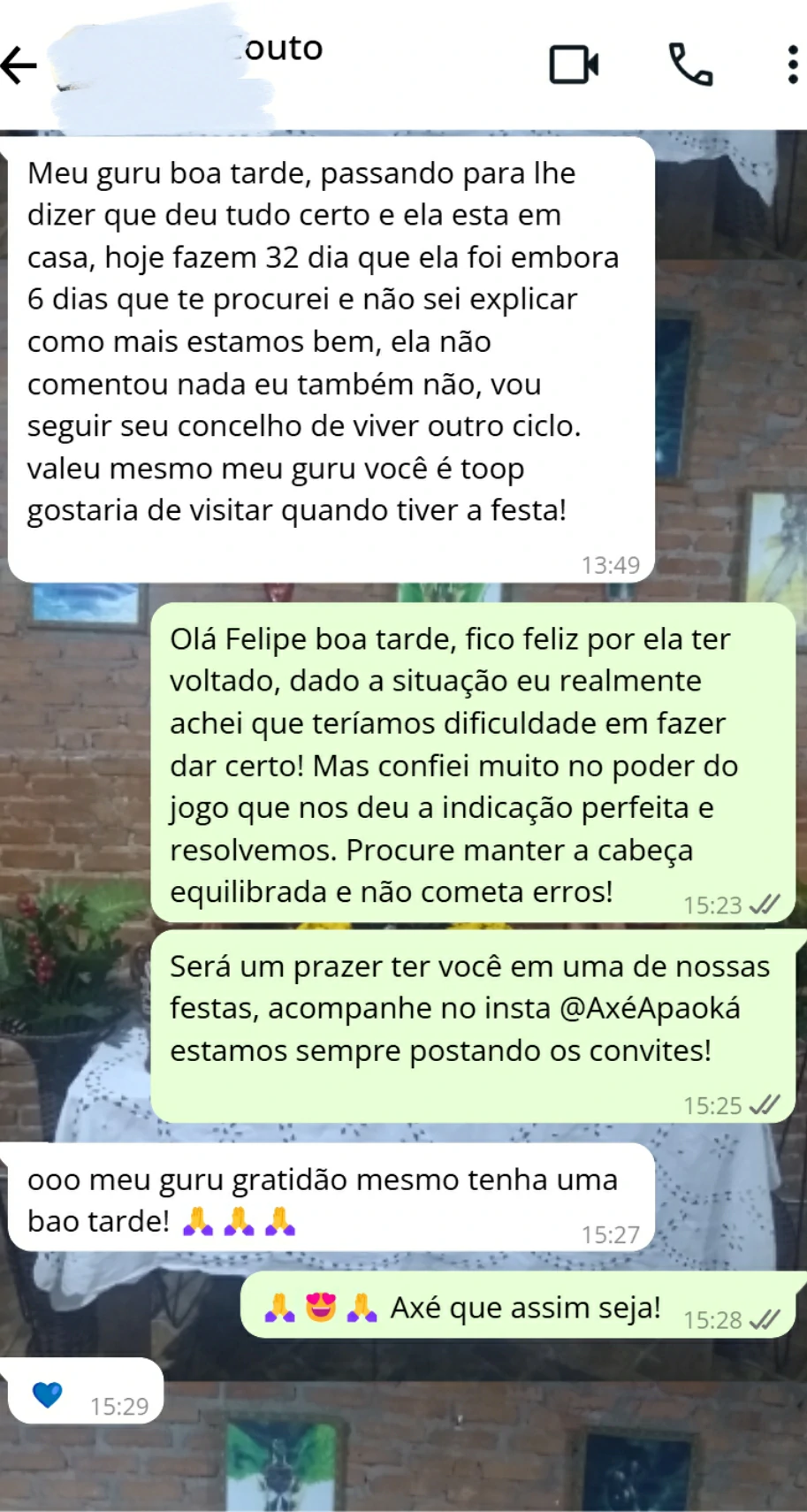Tap the checkmarks on the 15:28 message
The image size is (807, 1512).
(765, 1320)
